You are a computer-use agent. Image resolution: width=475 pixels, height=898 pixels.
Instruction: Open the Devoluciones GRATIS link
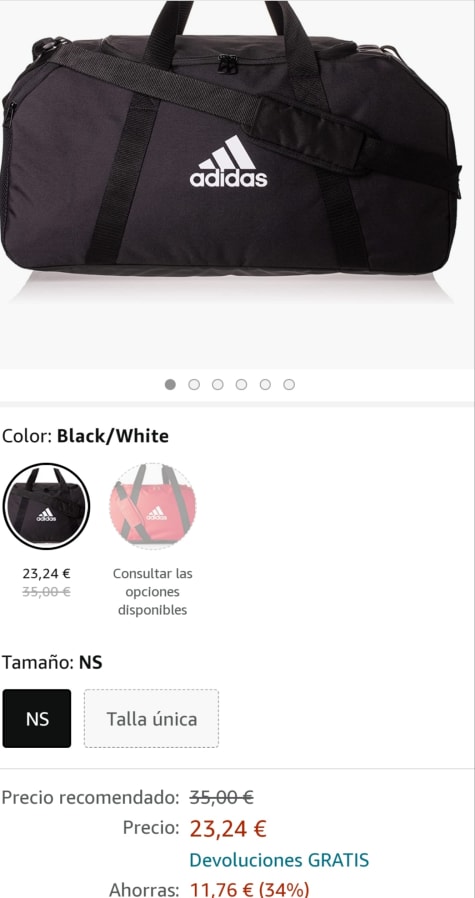click(279, 860)
